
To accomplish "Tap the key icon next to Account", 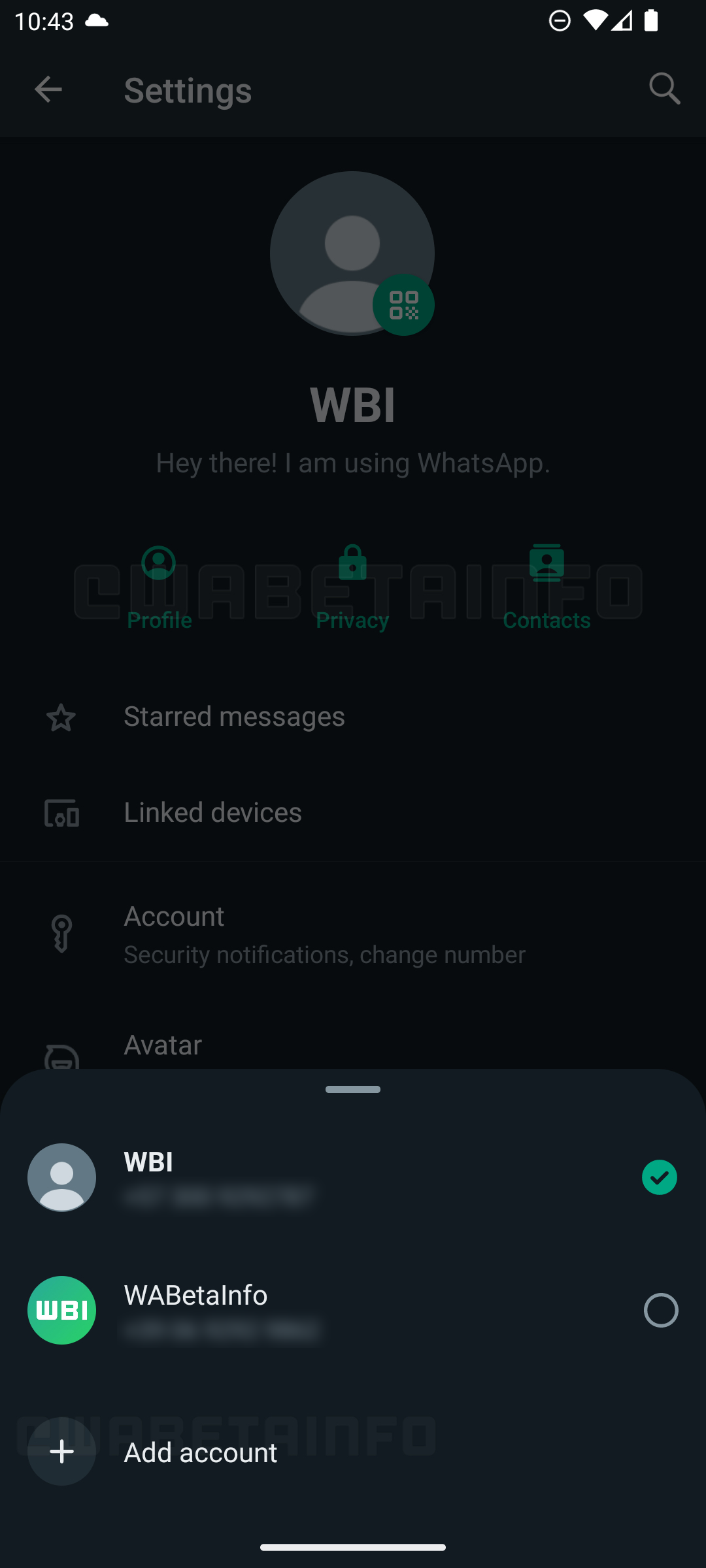I will (x=61, y=933).
